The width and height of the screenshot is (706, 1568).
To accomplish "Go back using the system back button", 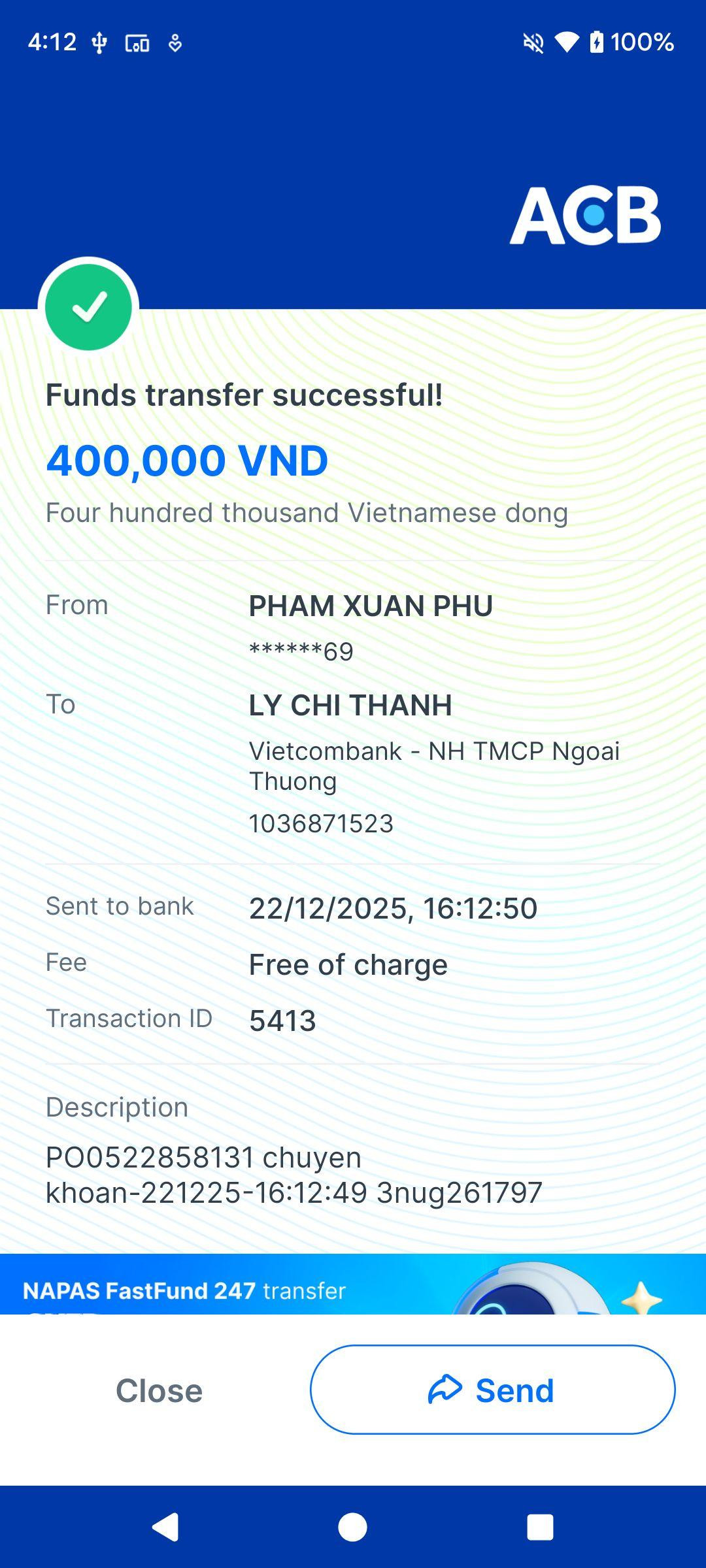I will pos(165,1527).
